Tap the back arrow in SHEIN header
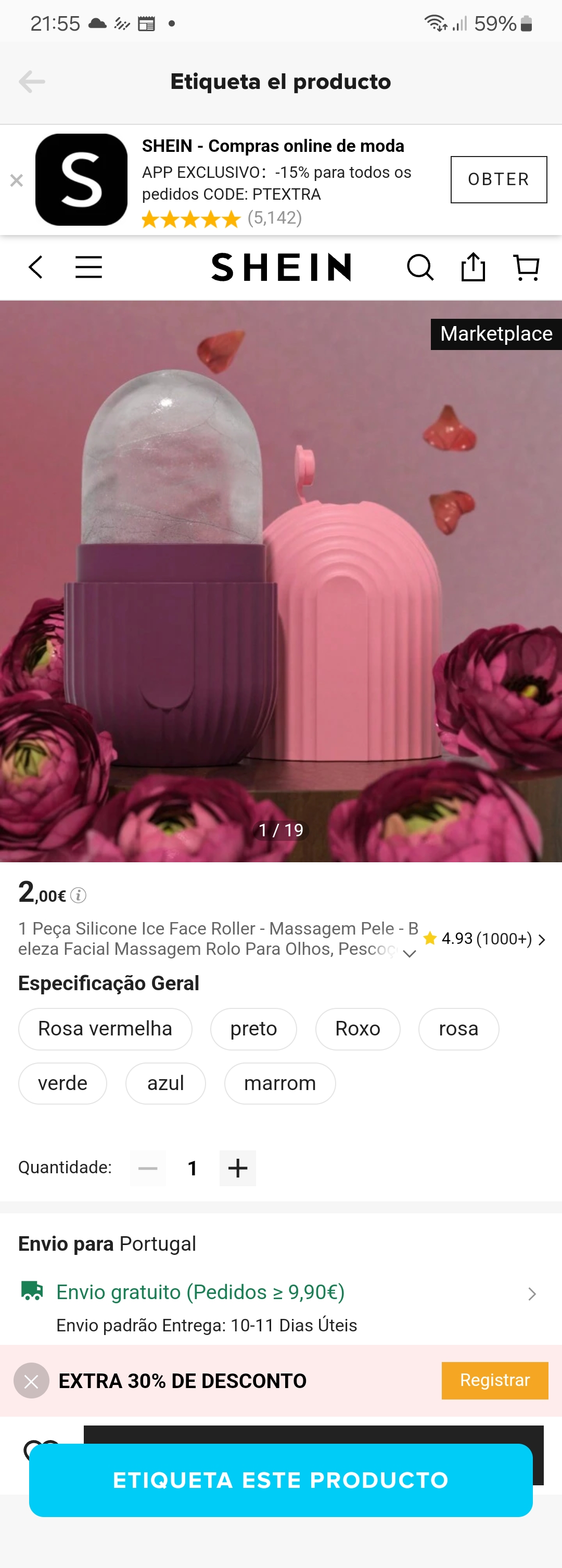Screen dimensions: 562x1568 35,267
